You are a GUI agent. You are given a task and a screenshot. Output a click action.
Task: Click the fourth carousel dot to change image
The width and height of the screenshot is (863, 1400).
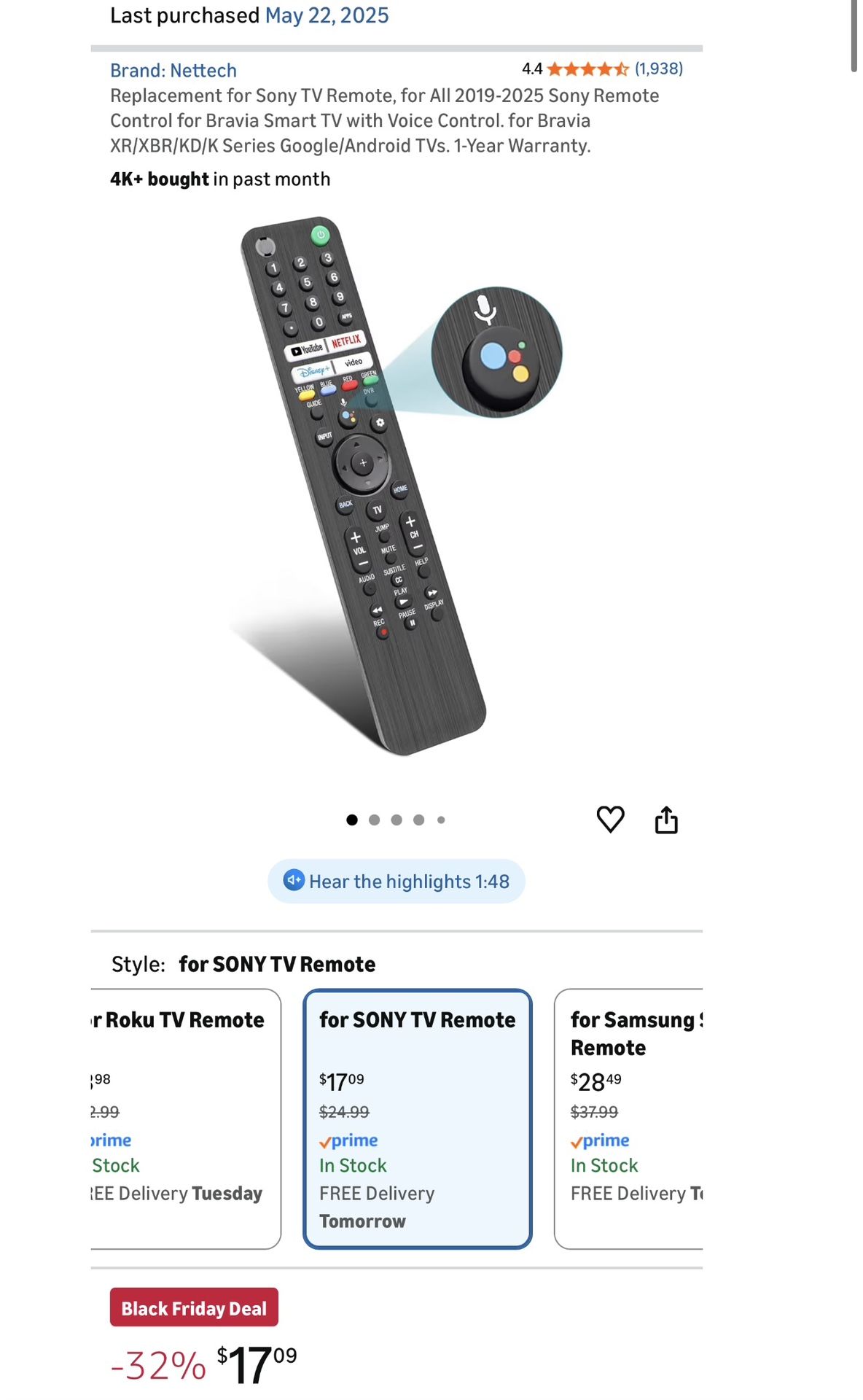click(x=418, y=819)
